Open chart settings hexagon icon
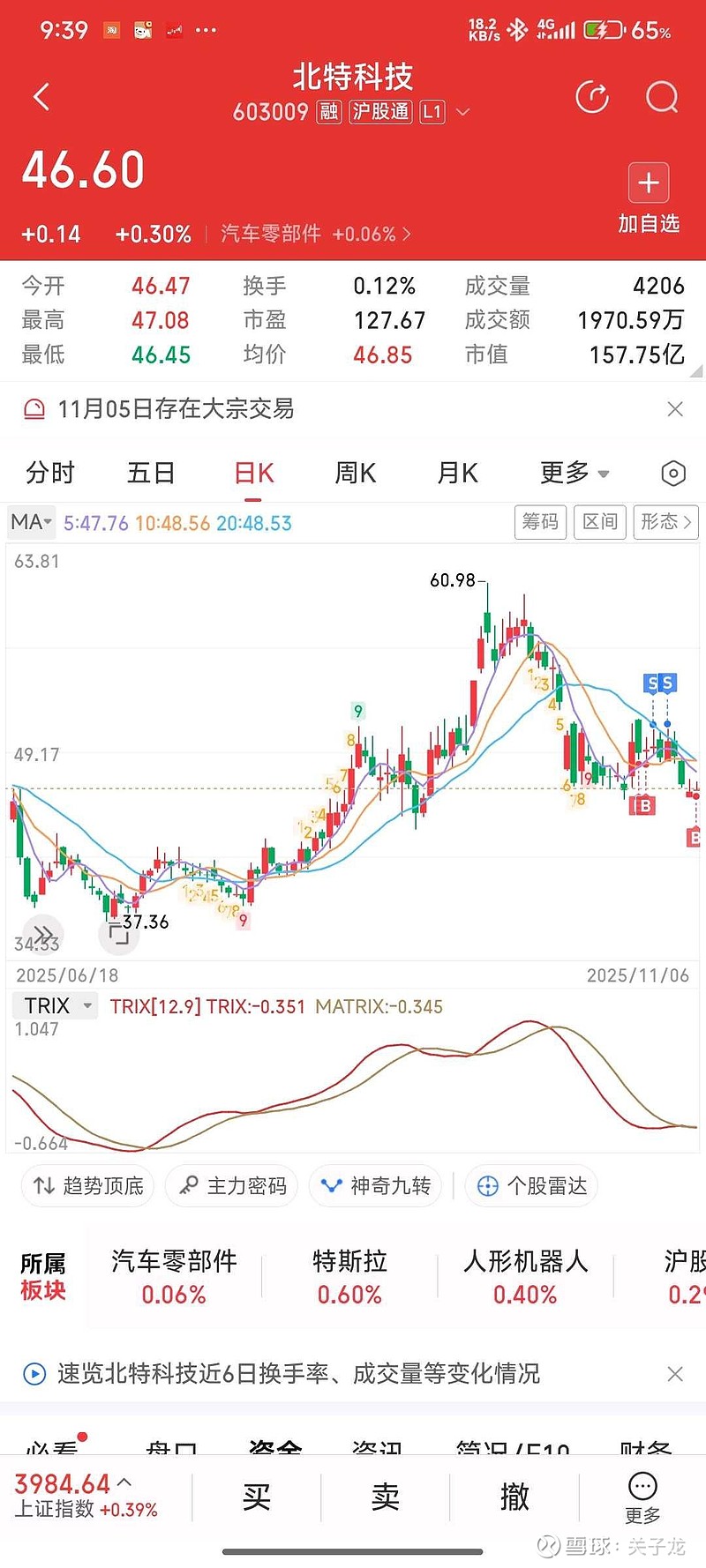Image resolution: width=706 pixels, height=1568 pixels. click(673, 474)
